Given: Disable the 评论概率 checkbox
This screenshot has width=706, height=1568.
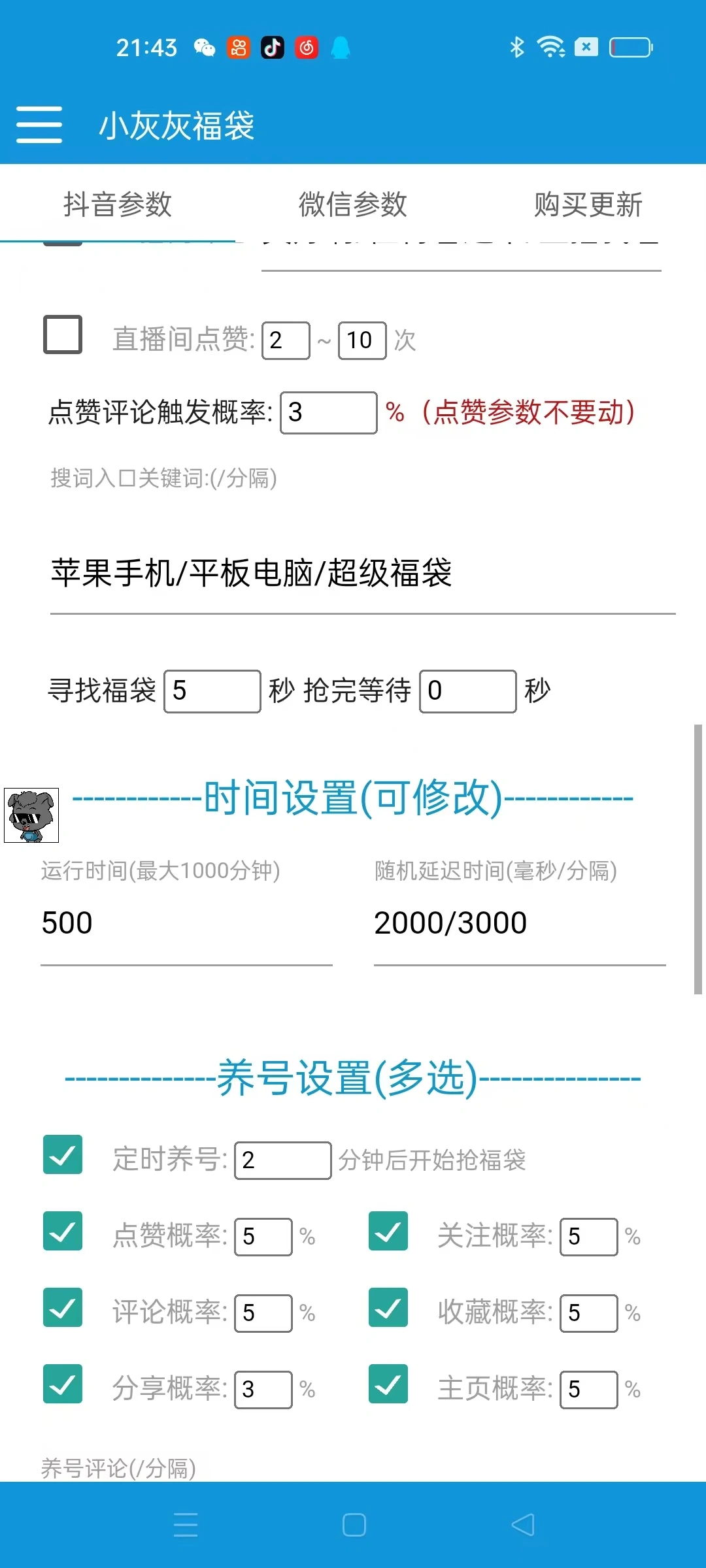Looking at the screenshot, I should pyautogui.click(x=63, y=1307).
